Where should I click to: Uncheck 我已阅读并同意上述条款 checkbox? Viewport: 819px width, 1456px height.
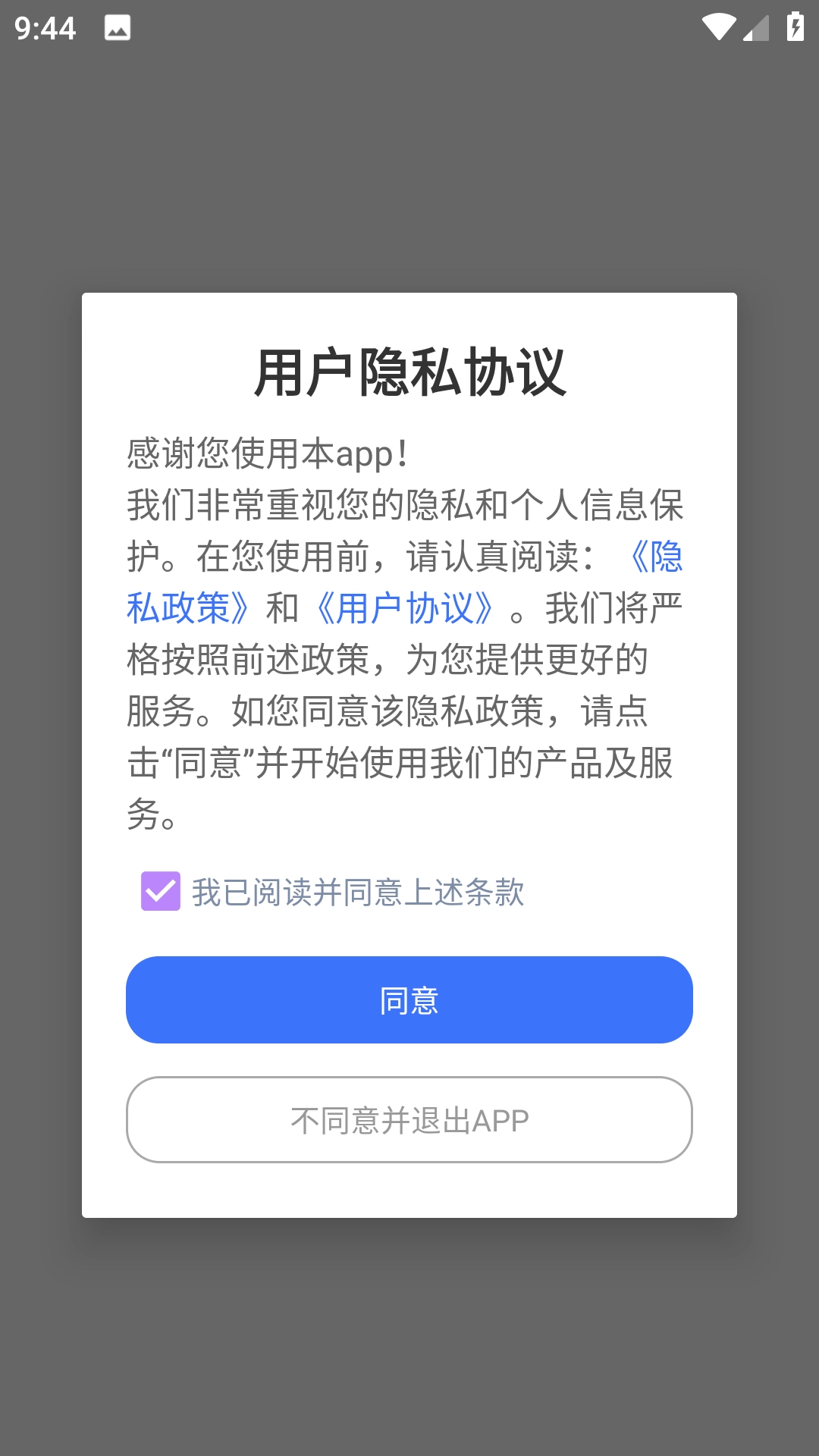point(161,891)
